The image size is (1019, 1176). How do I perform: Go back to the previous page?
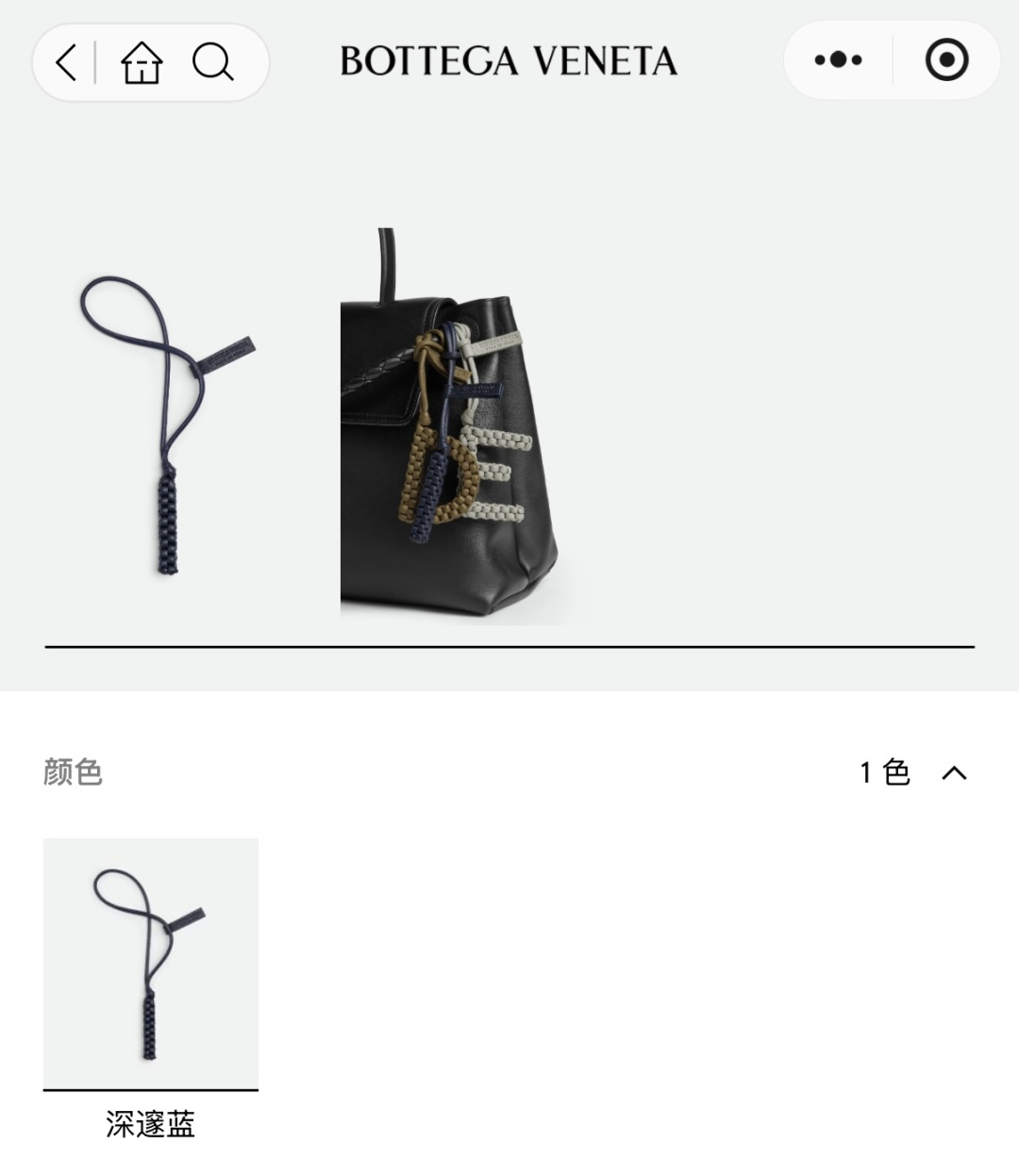[66, 63]
